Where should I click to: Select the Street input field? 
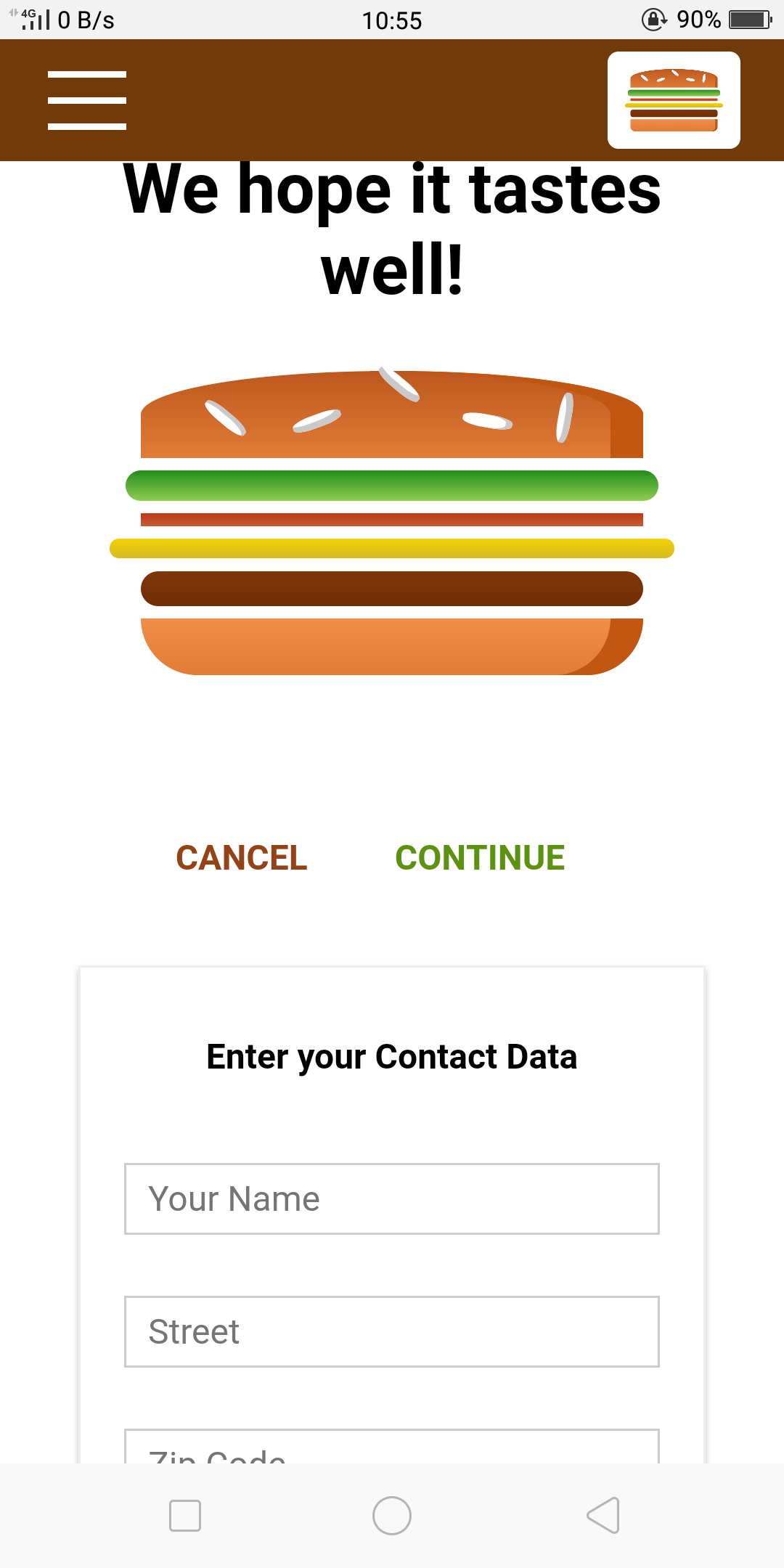[392, 1332]
